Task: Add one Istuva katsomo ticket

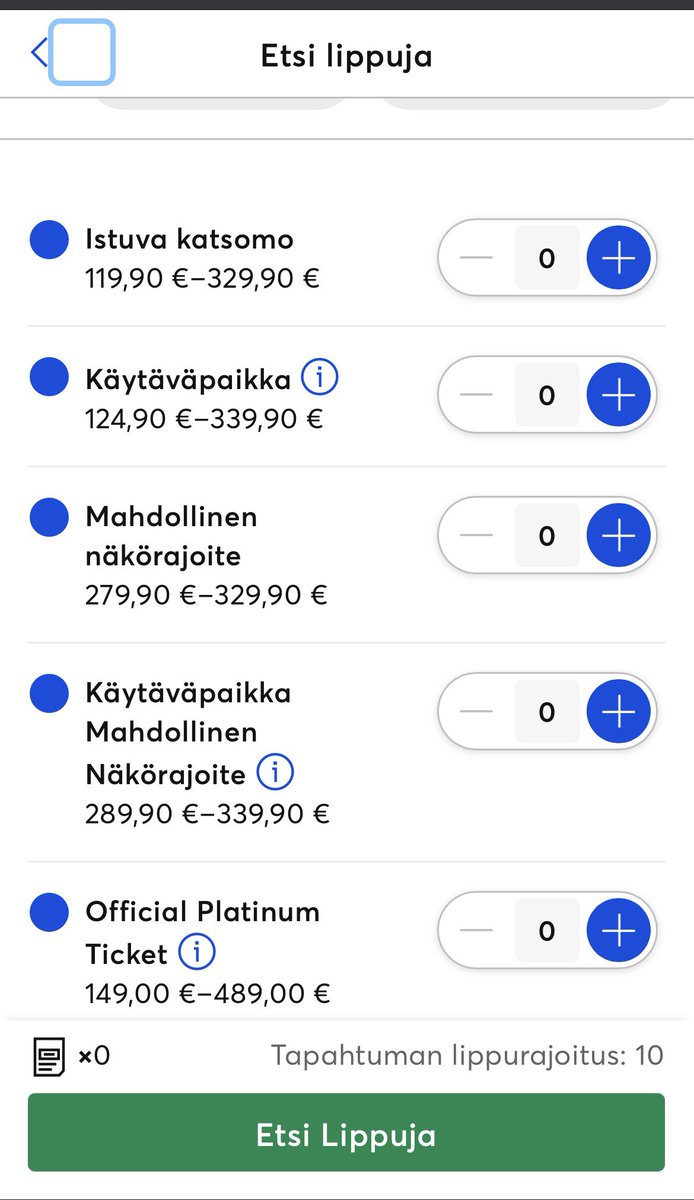Action: (x=618, y=258)
